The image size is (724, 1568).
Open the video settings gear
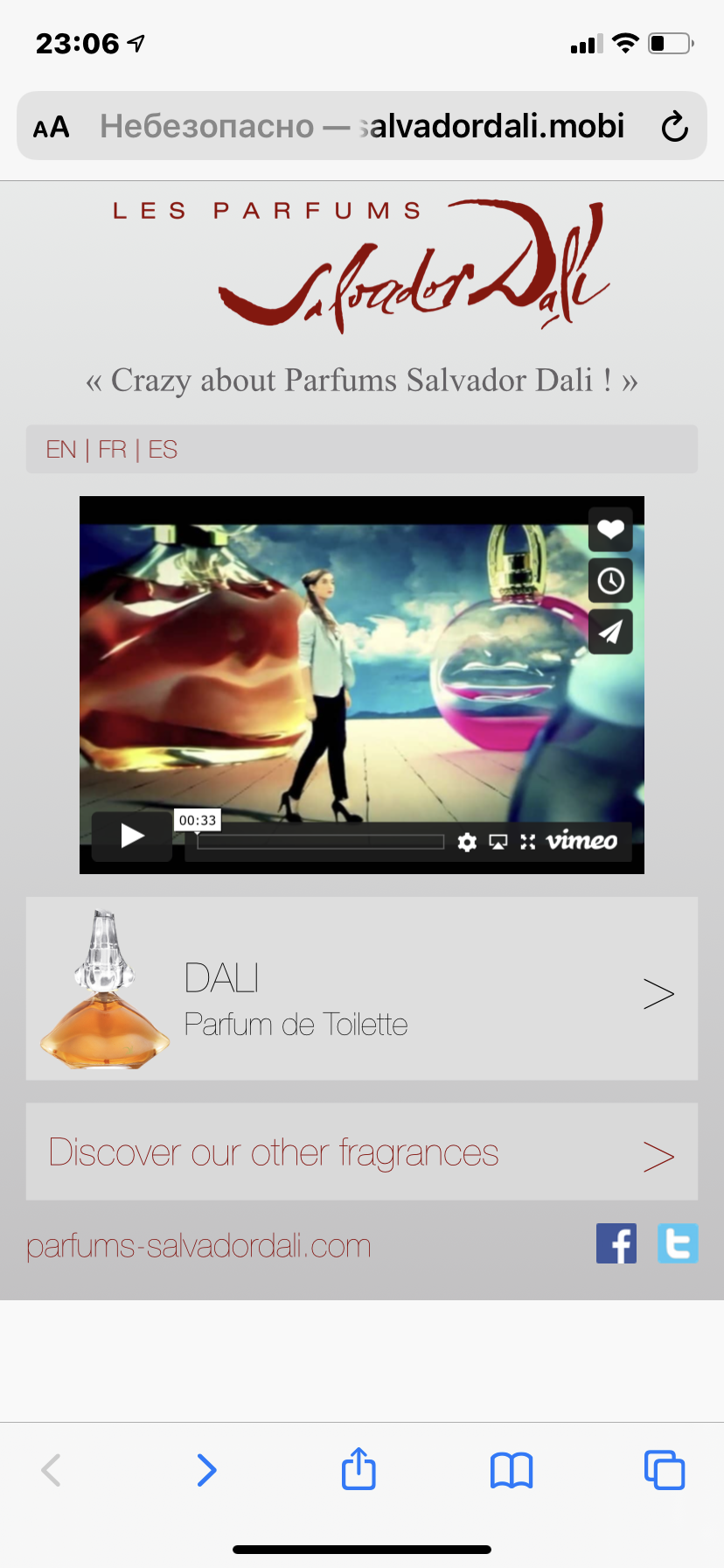pyautogui.click(x=467, y=842)
